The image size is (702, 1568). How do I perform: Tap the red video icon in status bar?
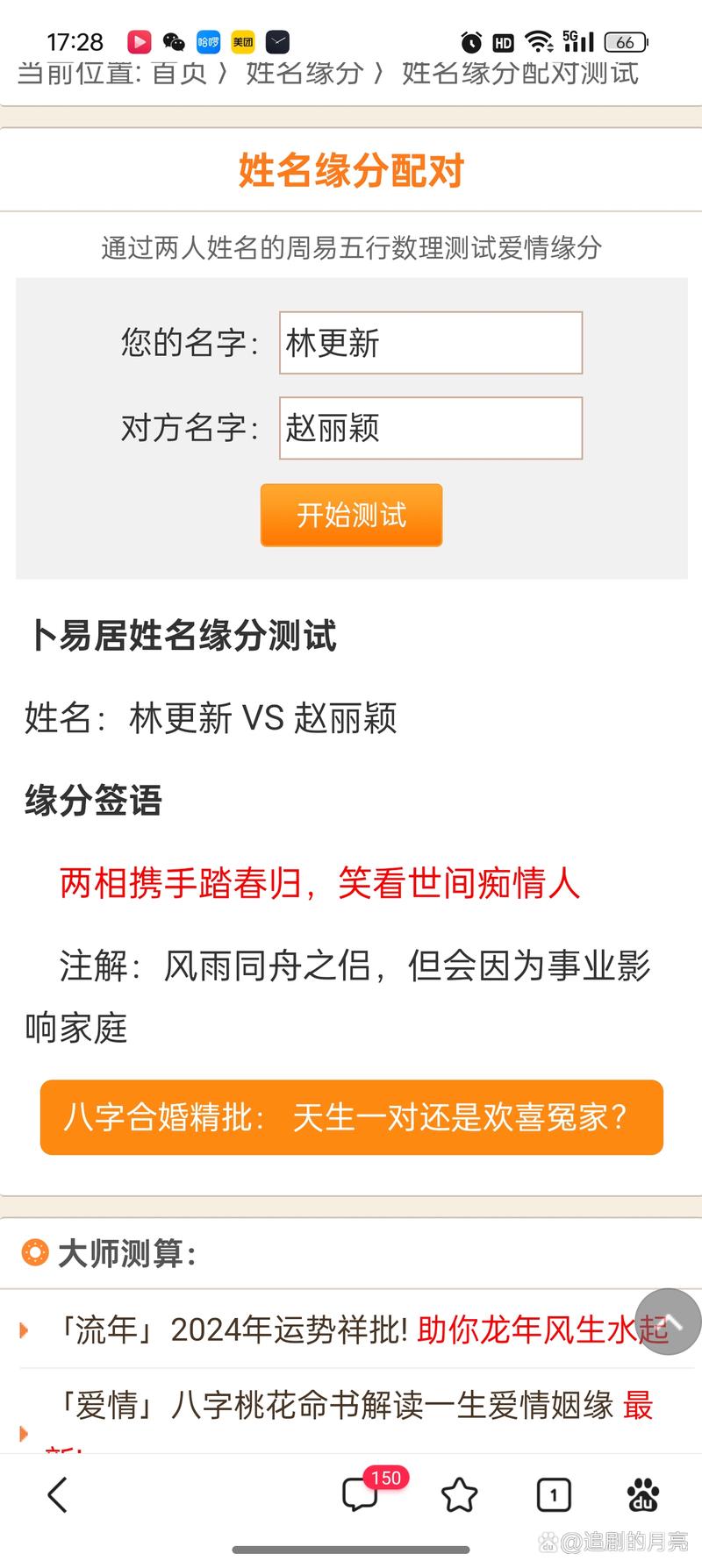tap(139, 41)
